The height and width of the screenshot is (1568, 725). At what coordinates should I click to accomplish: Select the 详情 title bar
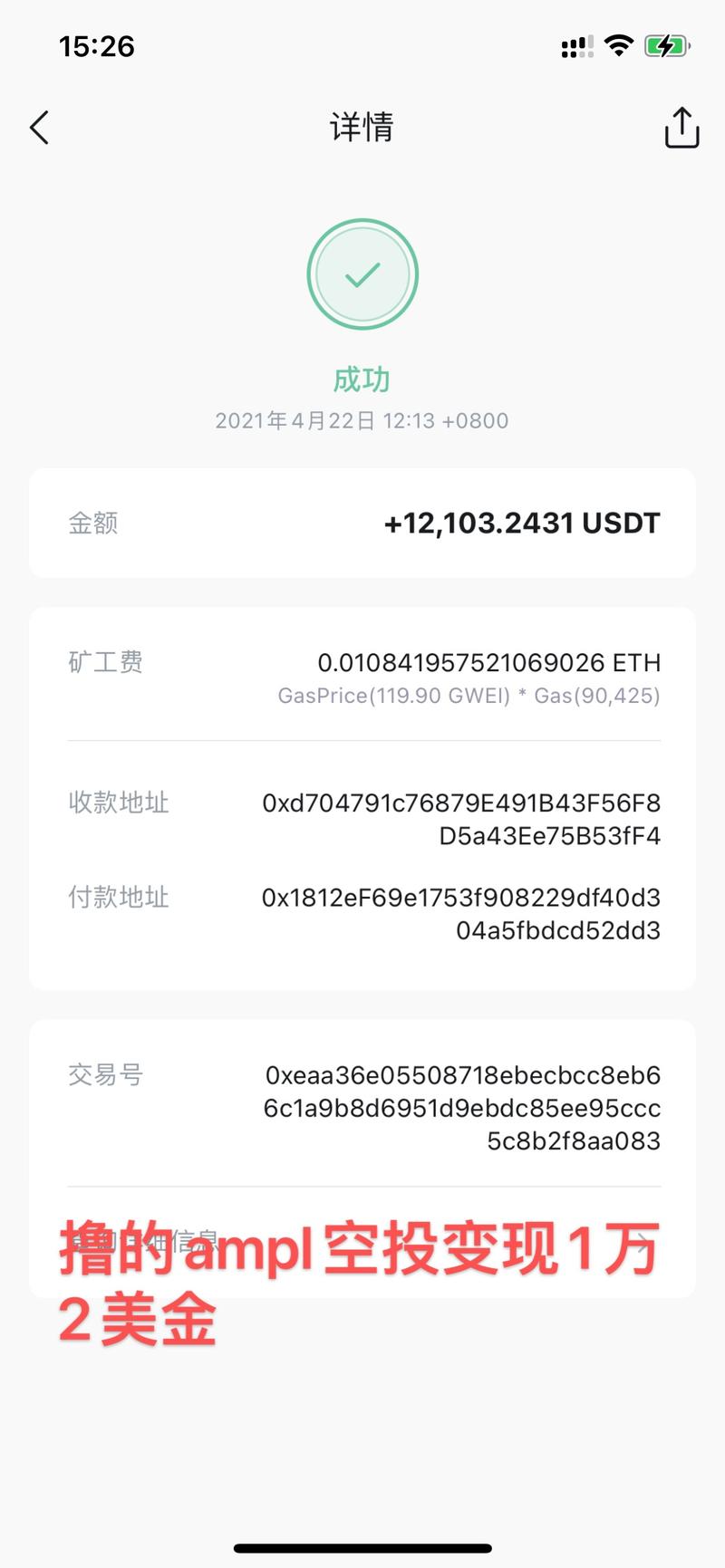(x=362, y=127)
